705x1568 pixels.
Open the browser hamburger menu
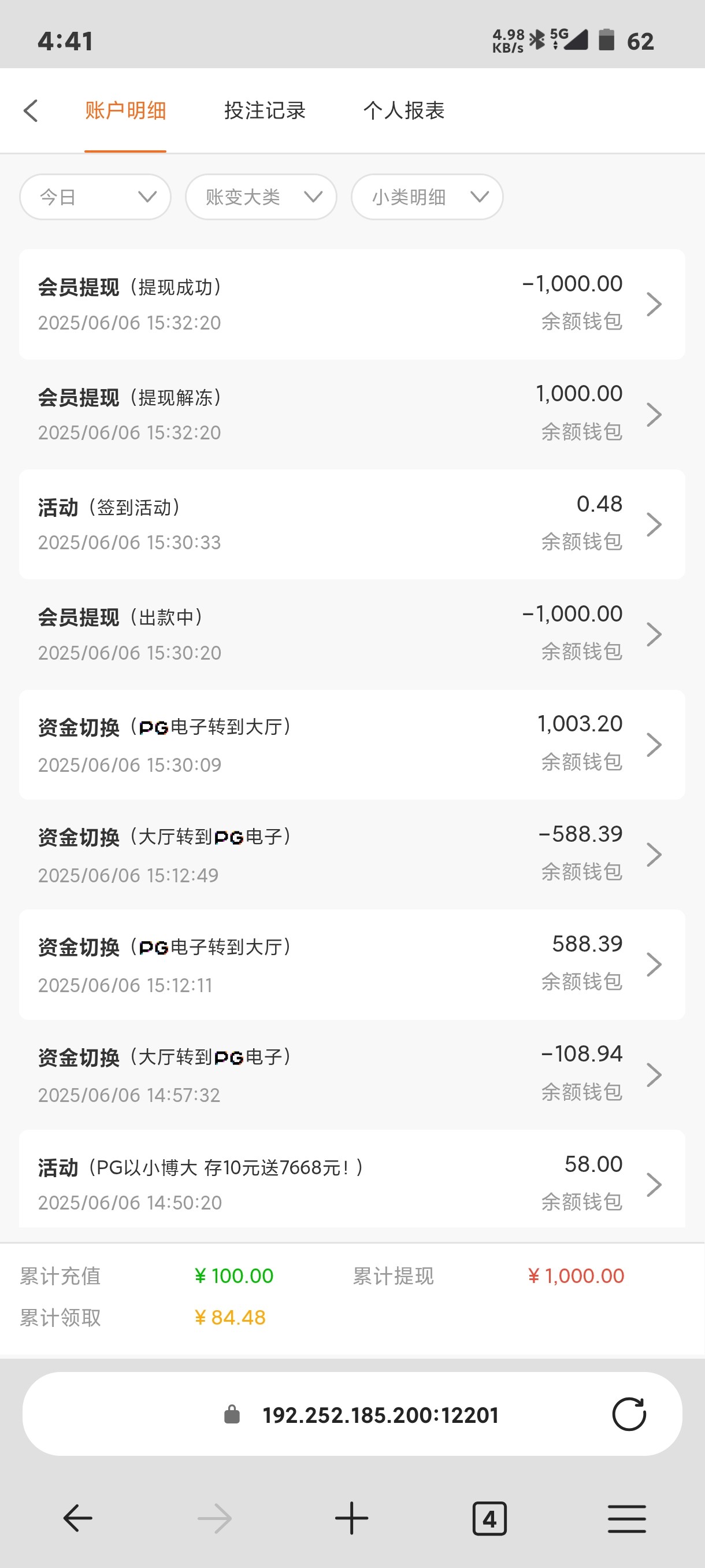coord(626,1519)
